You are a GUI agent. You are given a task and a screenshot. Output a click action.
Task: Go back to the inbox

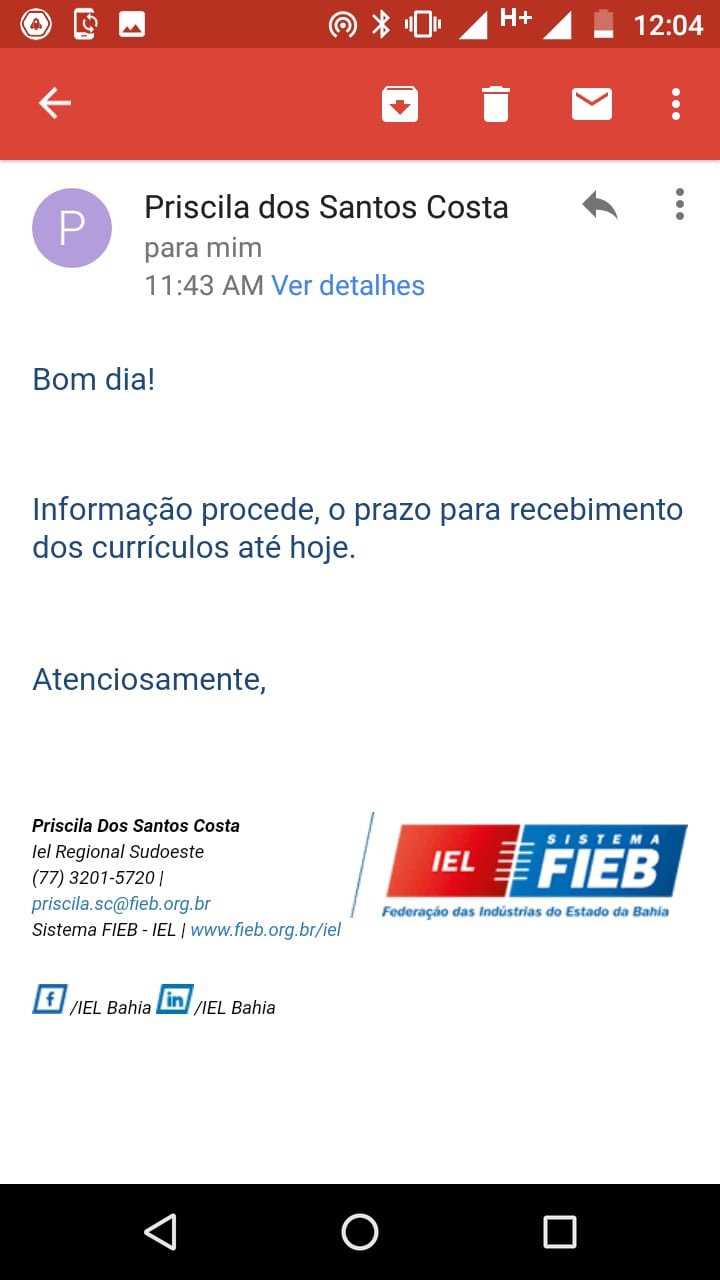pyautogui.click(x=55, y=103)
